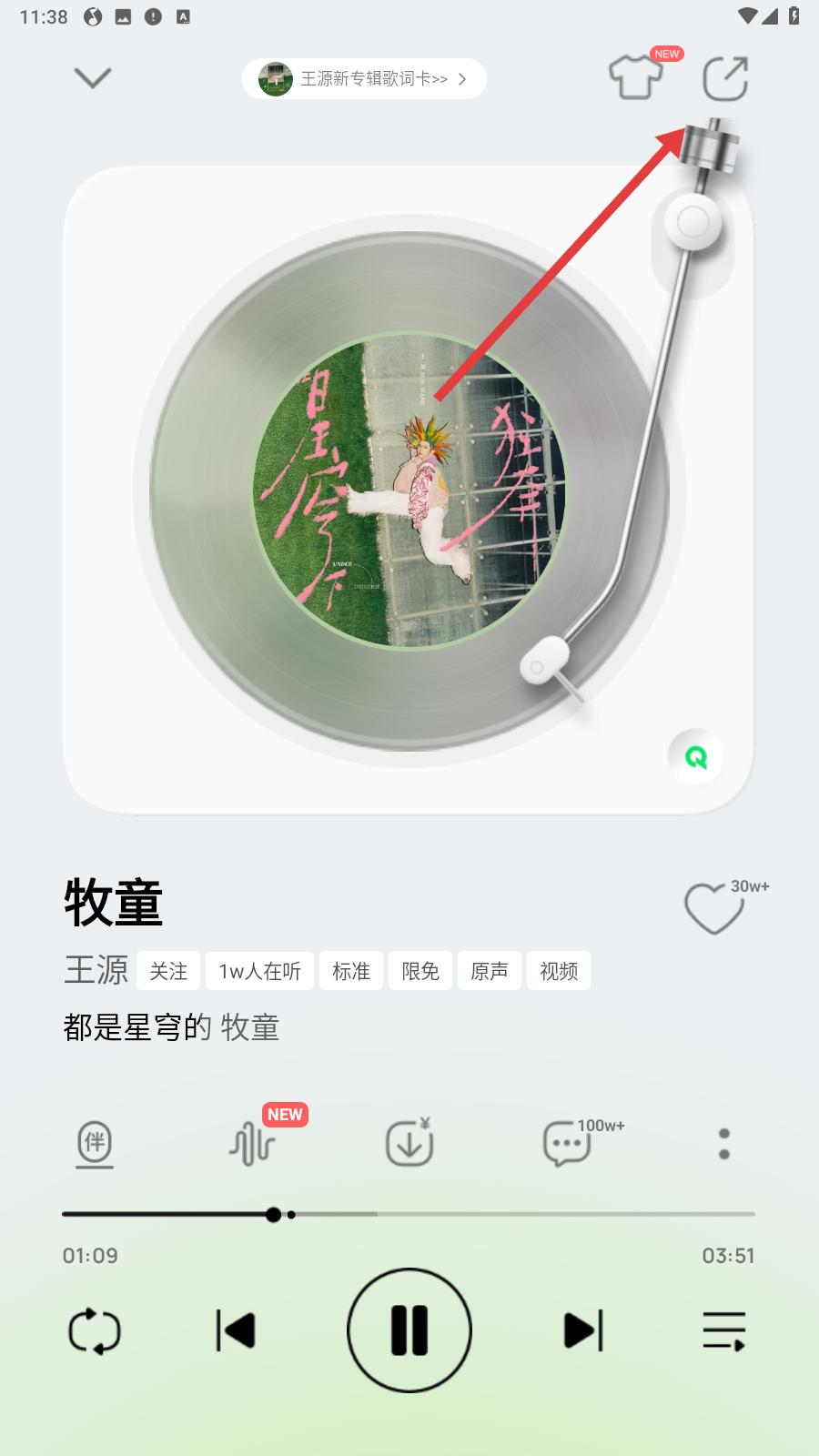The height and width of the screenshot is (1456, 819).
Task: Tap the 限免 chip
Action: tap(420, 971)
